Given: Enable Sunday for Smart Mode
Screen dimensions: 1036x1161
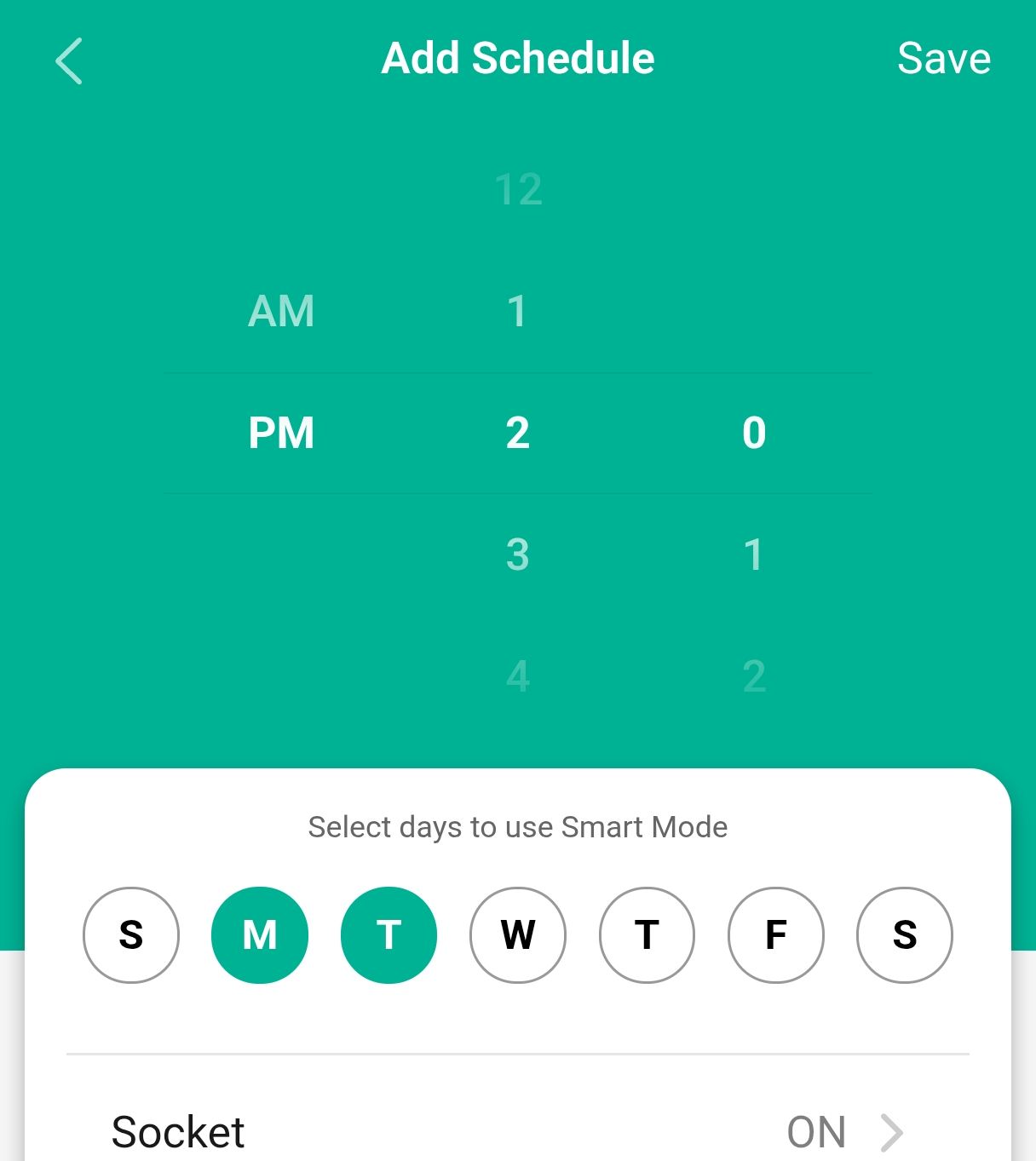Looking at the screenshot, I should (x=131, y=934).
